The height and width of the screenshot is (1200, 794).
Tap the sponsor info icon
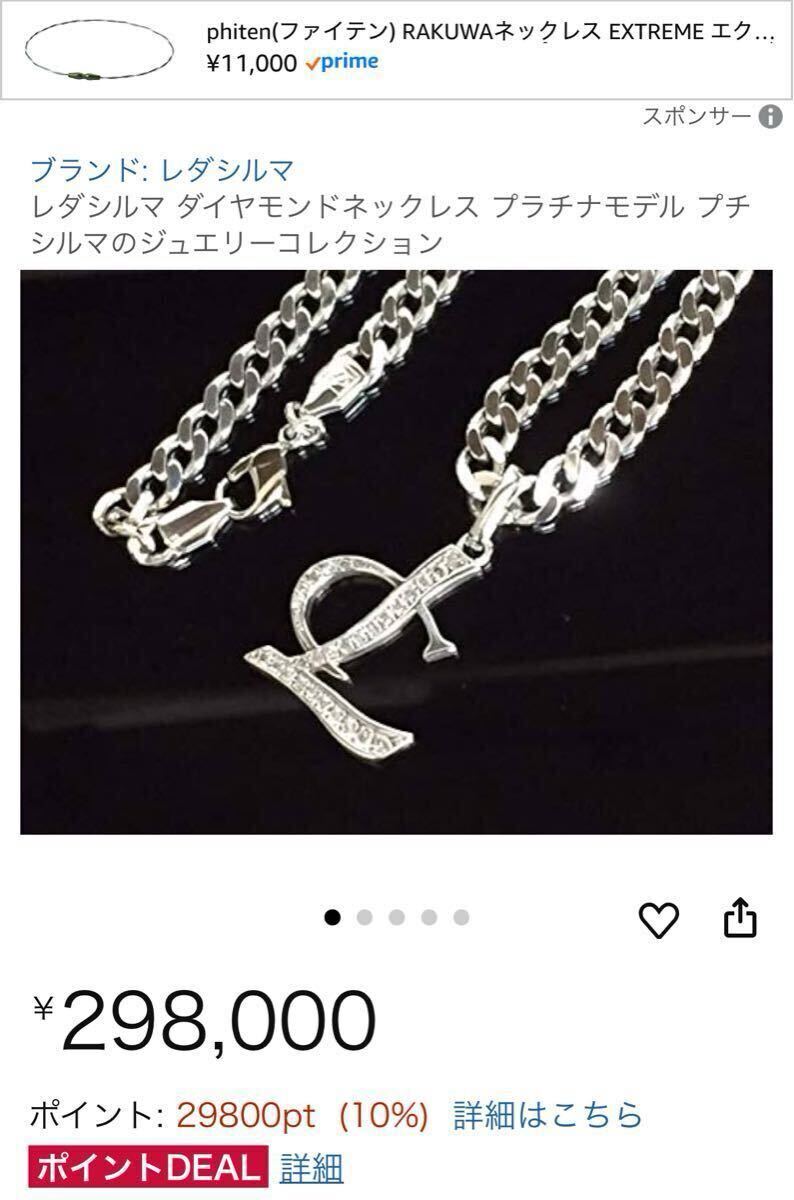[770, 117]
